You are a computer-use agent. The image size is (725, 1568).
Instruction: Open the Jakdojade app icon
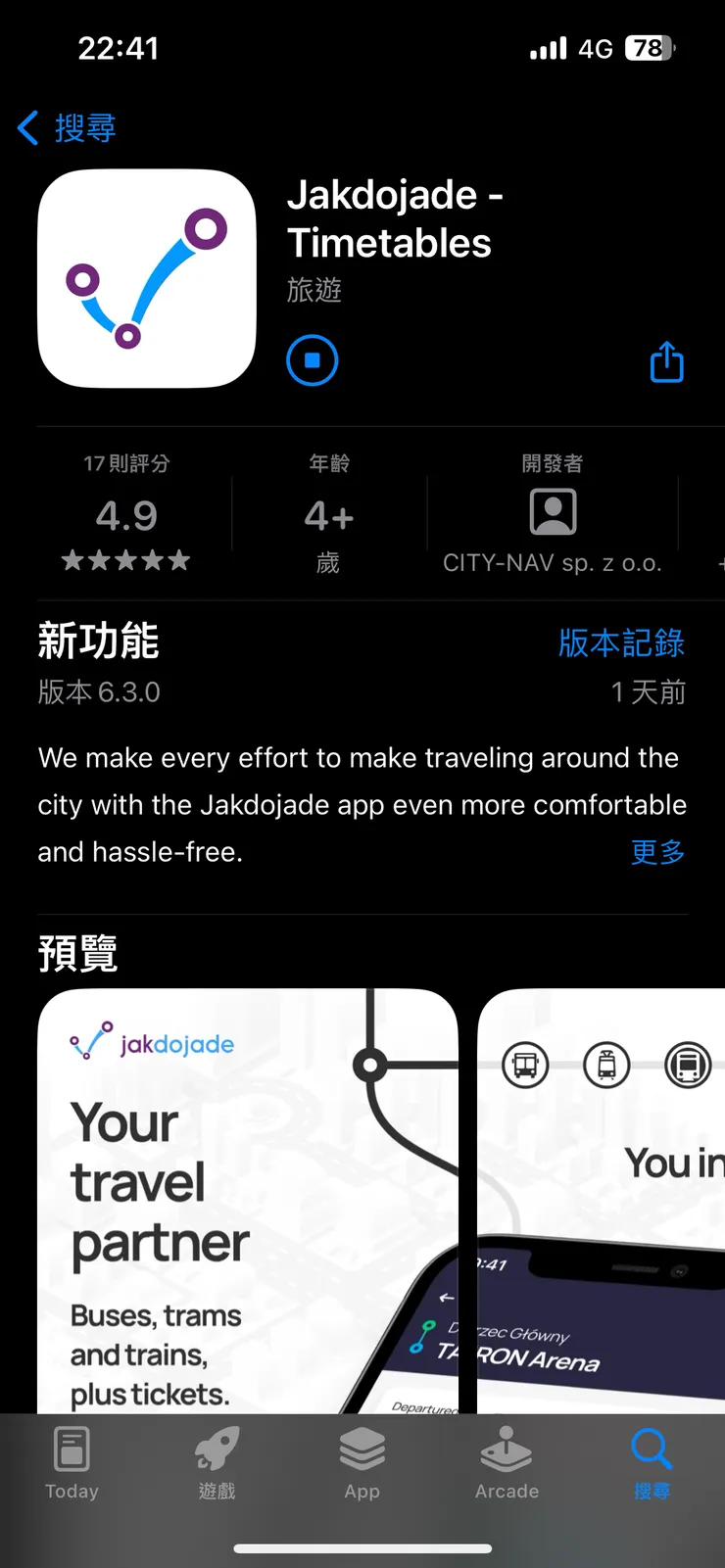tap(145, 277)
